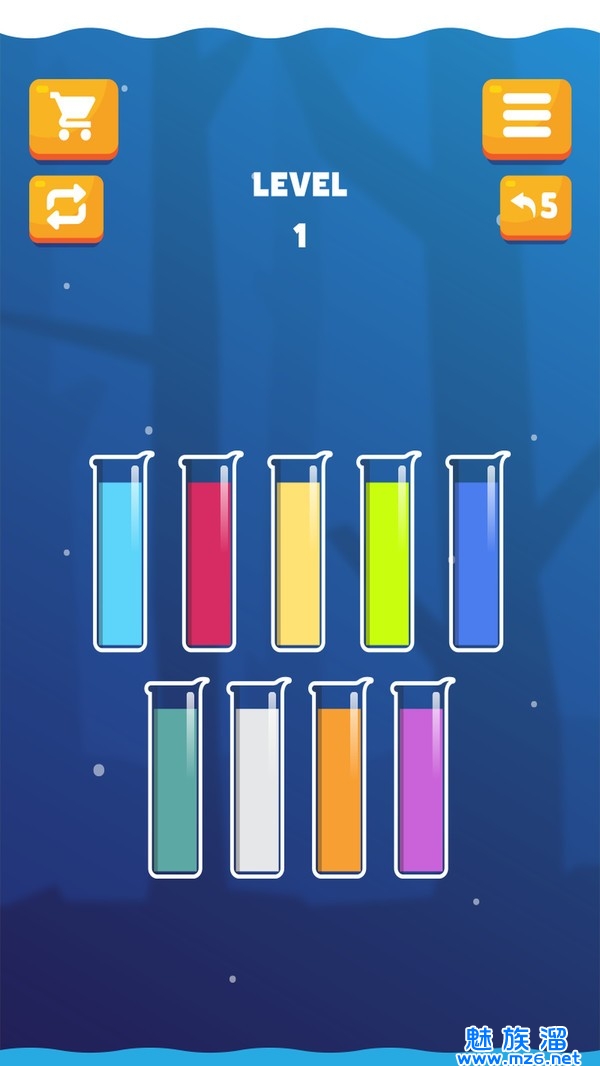Pick the orange tube

tap(339, 780)
